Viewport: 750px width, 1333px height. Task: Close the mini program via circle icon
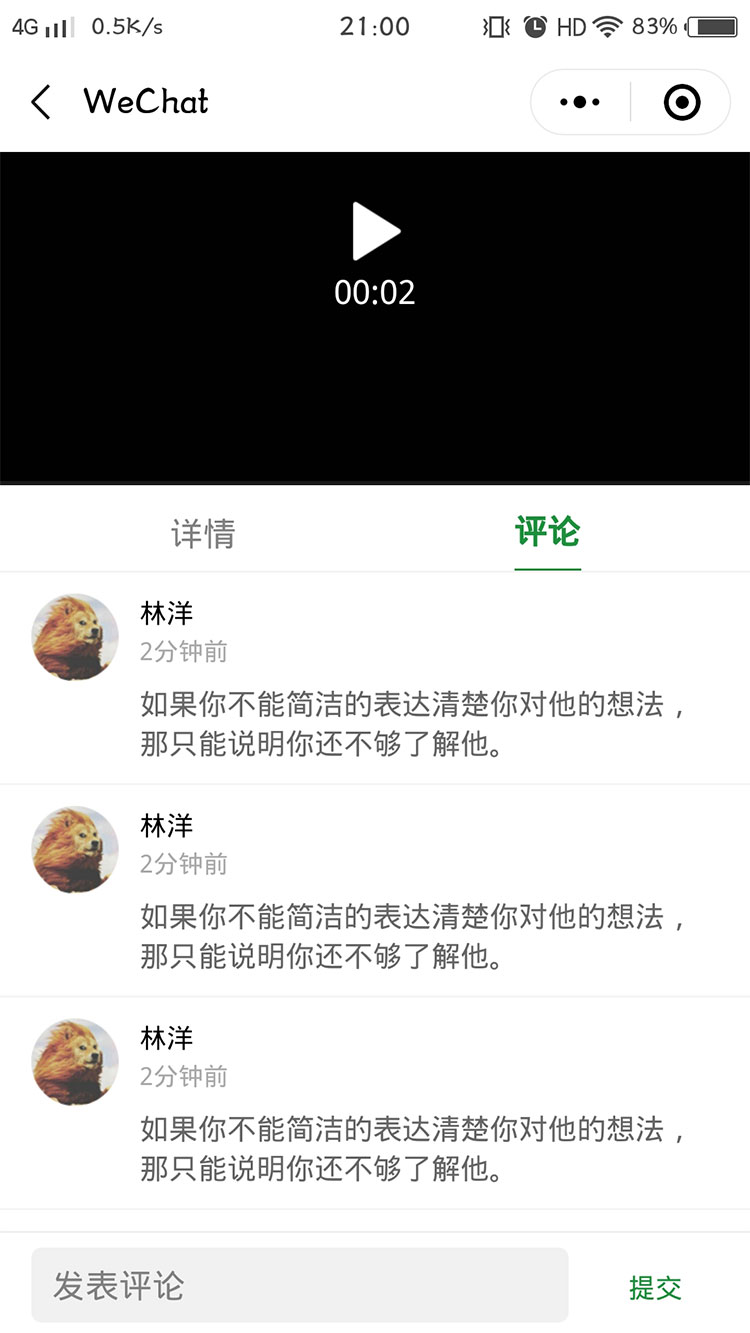(x=682, y=102)
